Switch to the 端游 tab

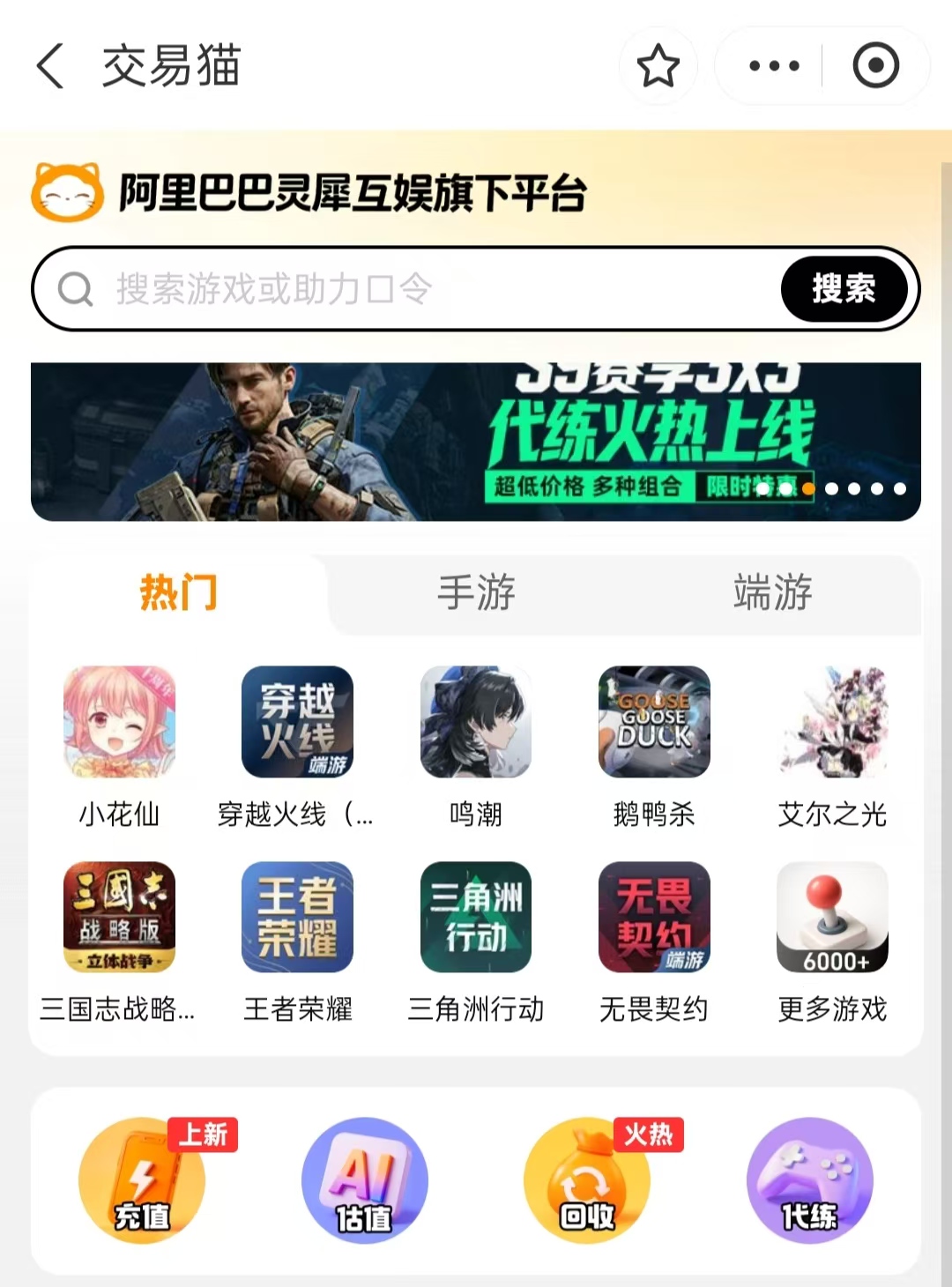pos(772,592)
